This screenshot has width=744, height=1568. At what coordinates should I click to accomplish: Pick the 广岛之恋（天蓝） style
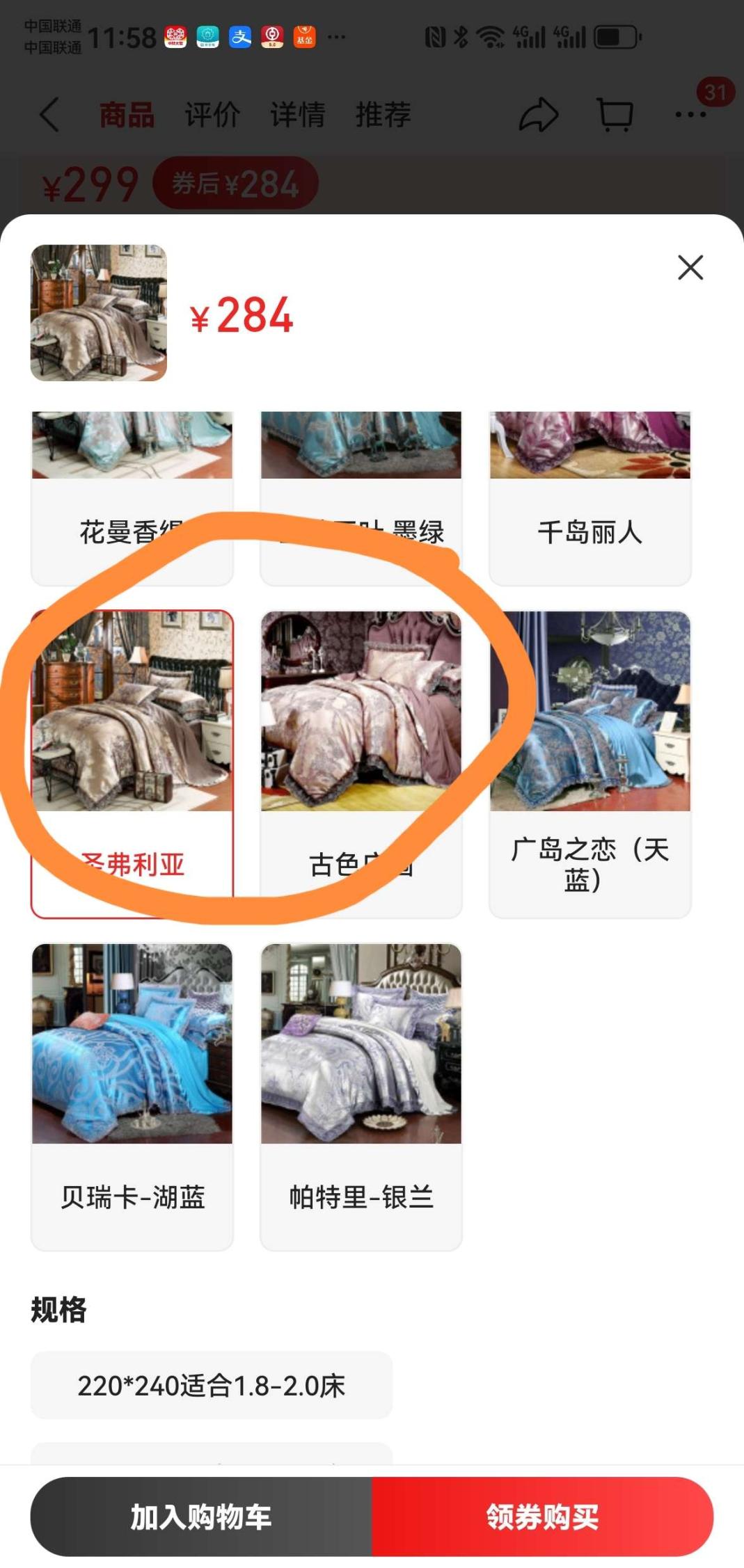[x=589, y=763]
